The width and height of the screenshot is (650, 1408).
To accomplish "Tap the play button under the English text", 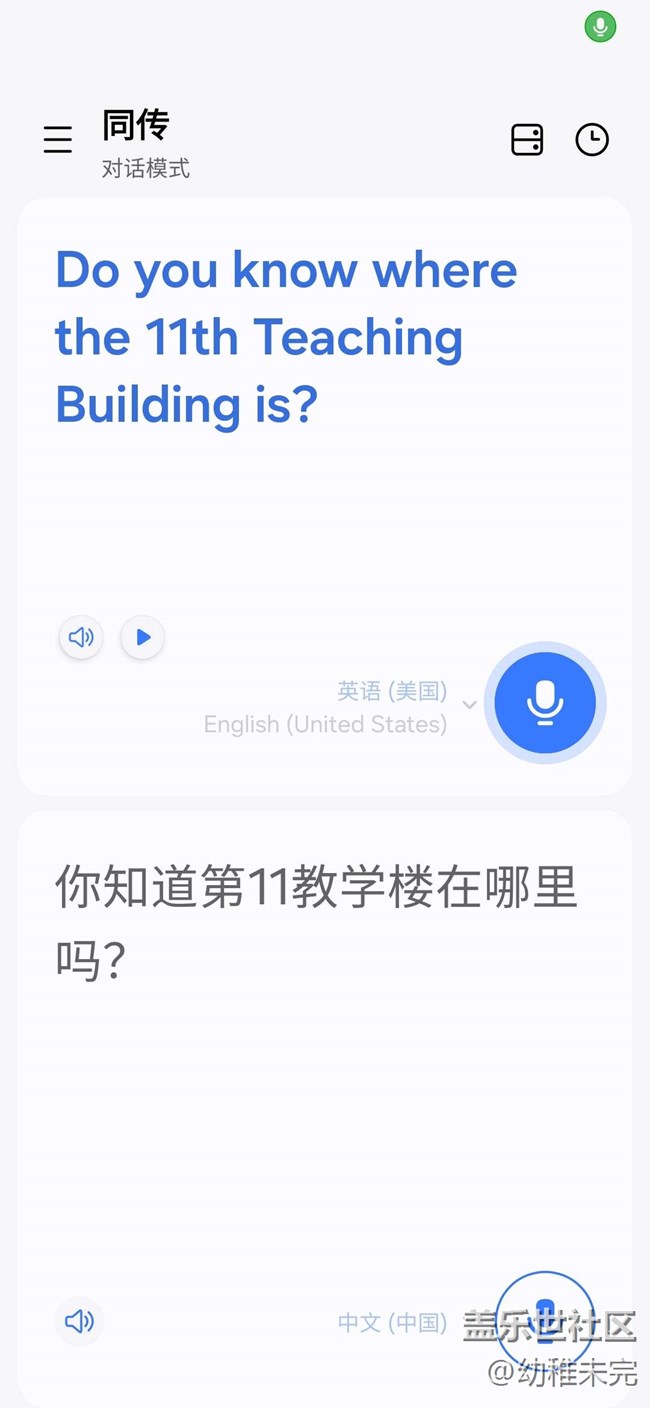I will click(x=143, y=637).
